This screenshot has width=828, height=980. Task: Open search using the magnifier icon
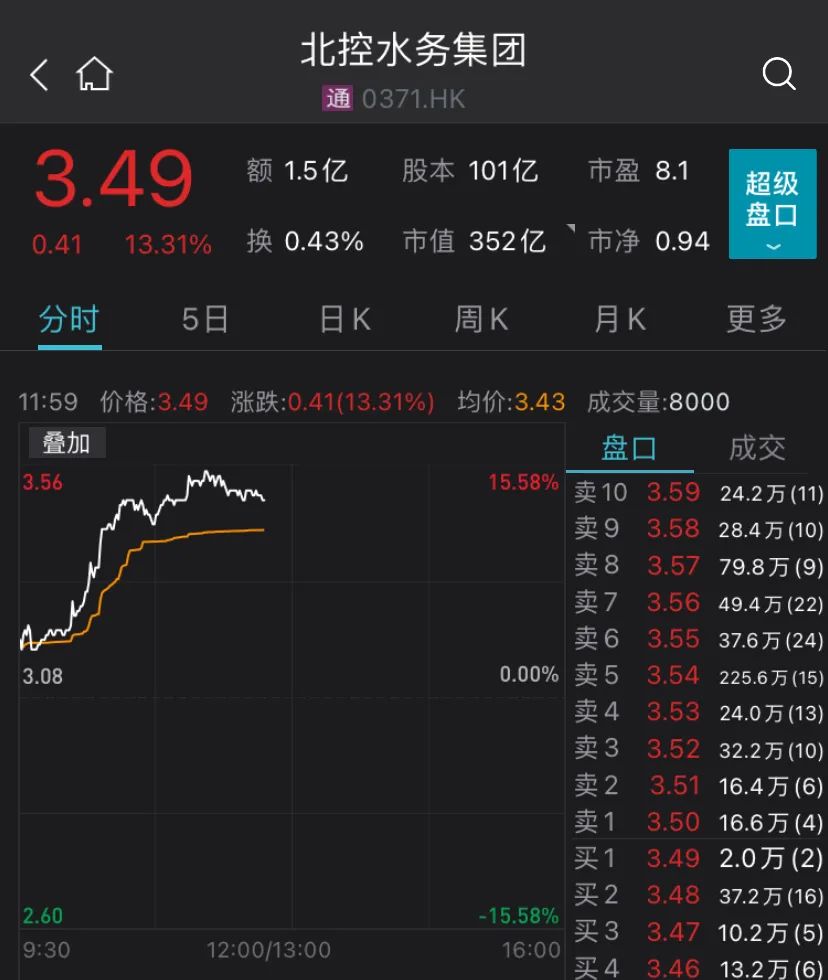pyautogui.click(x=779, y=74)
